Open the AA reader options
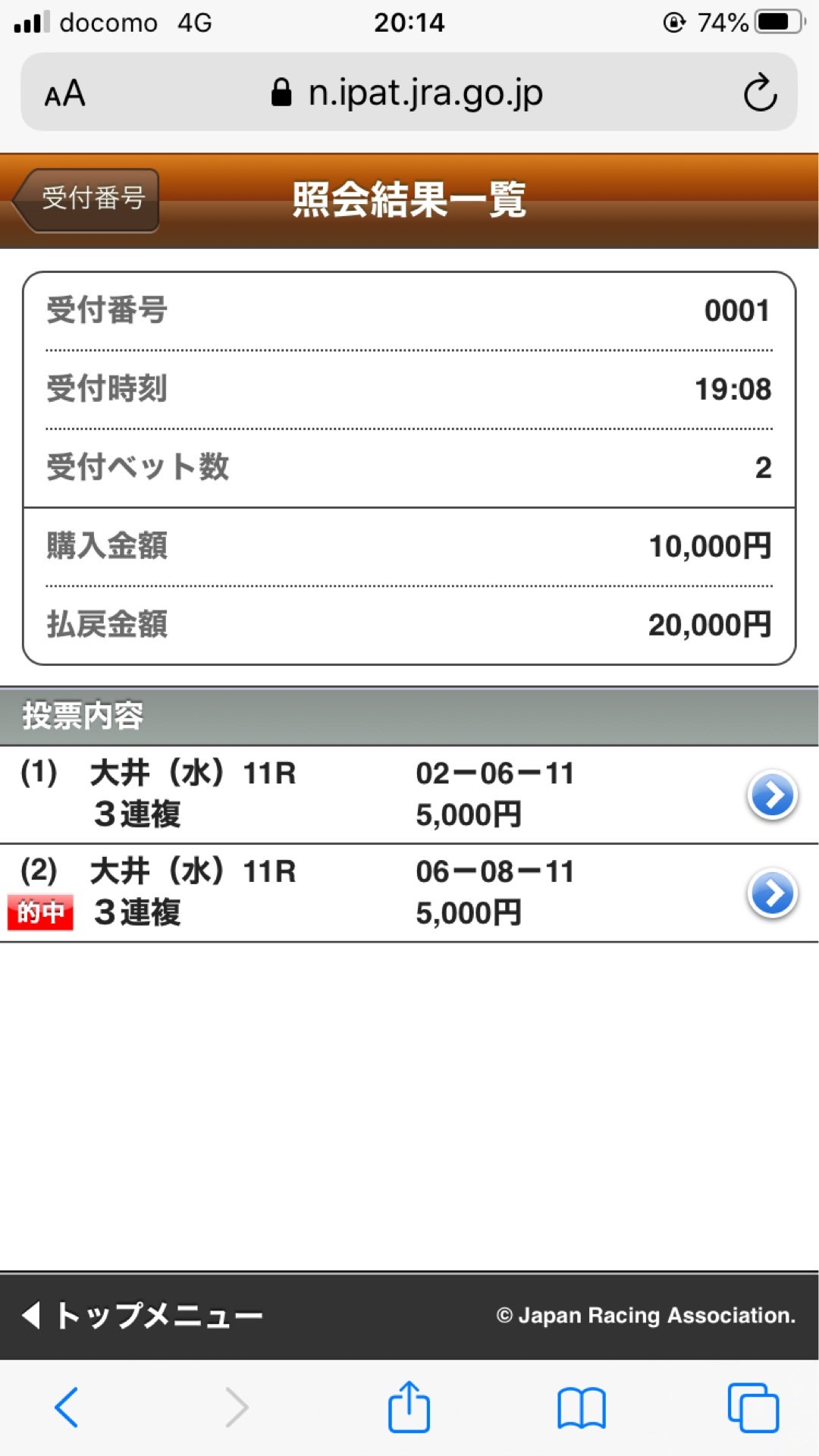This screenshot has width=819, height=1456. coord(65,94)
